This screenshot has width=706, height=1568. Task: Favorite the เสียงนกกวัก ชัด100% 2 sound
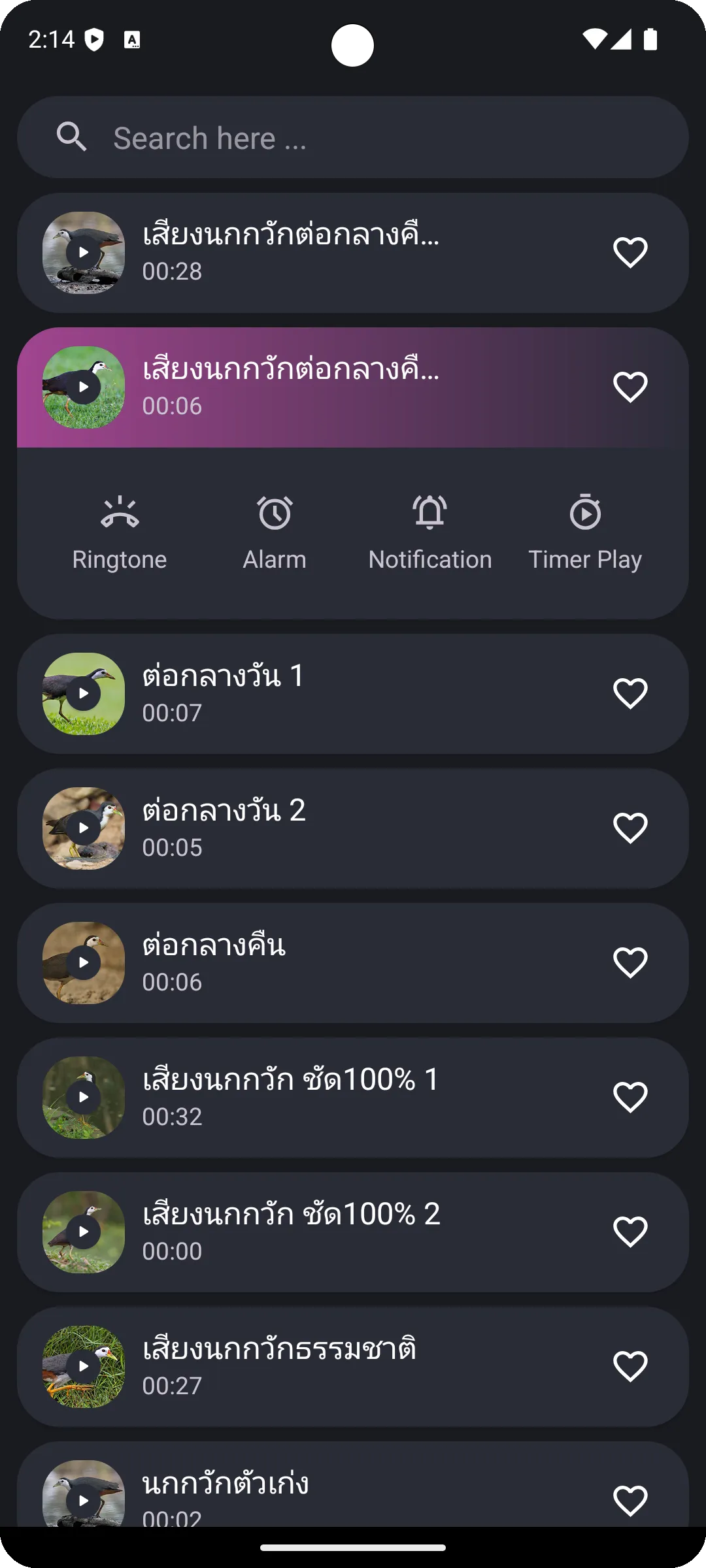pos(629,1232)
